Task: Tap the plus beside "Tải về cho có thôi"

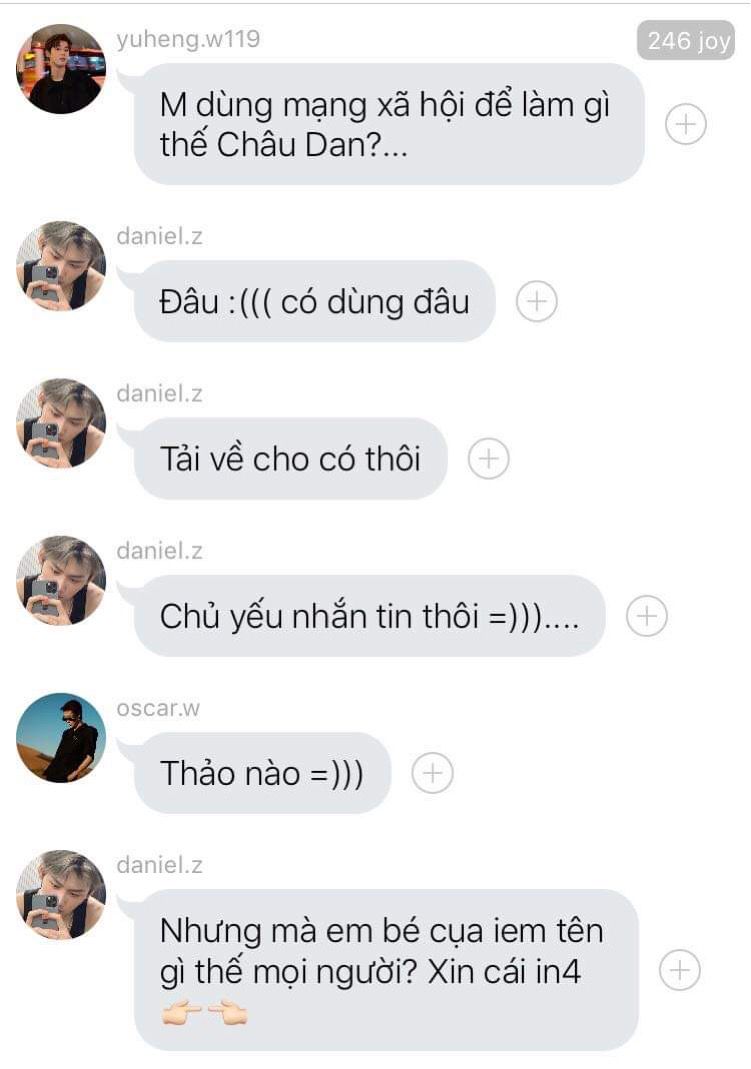Action: 489,459
